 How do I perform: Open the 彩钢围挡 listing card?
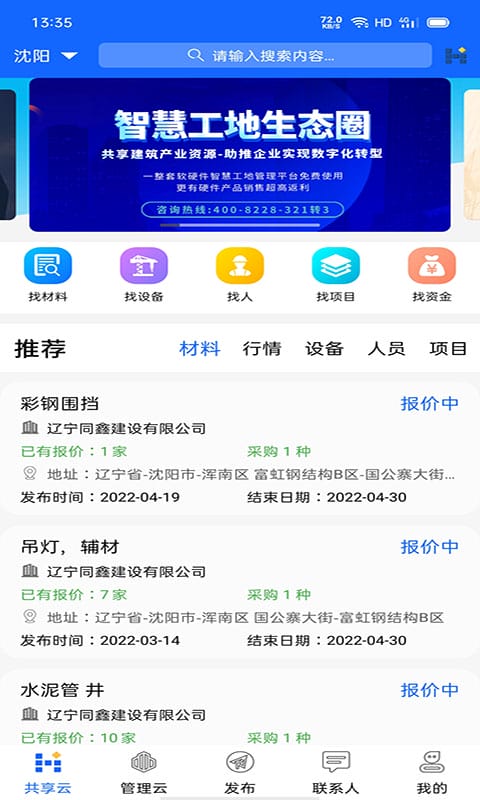click(x=240, y=449)
